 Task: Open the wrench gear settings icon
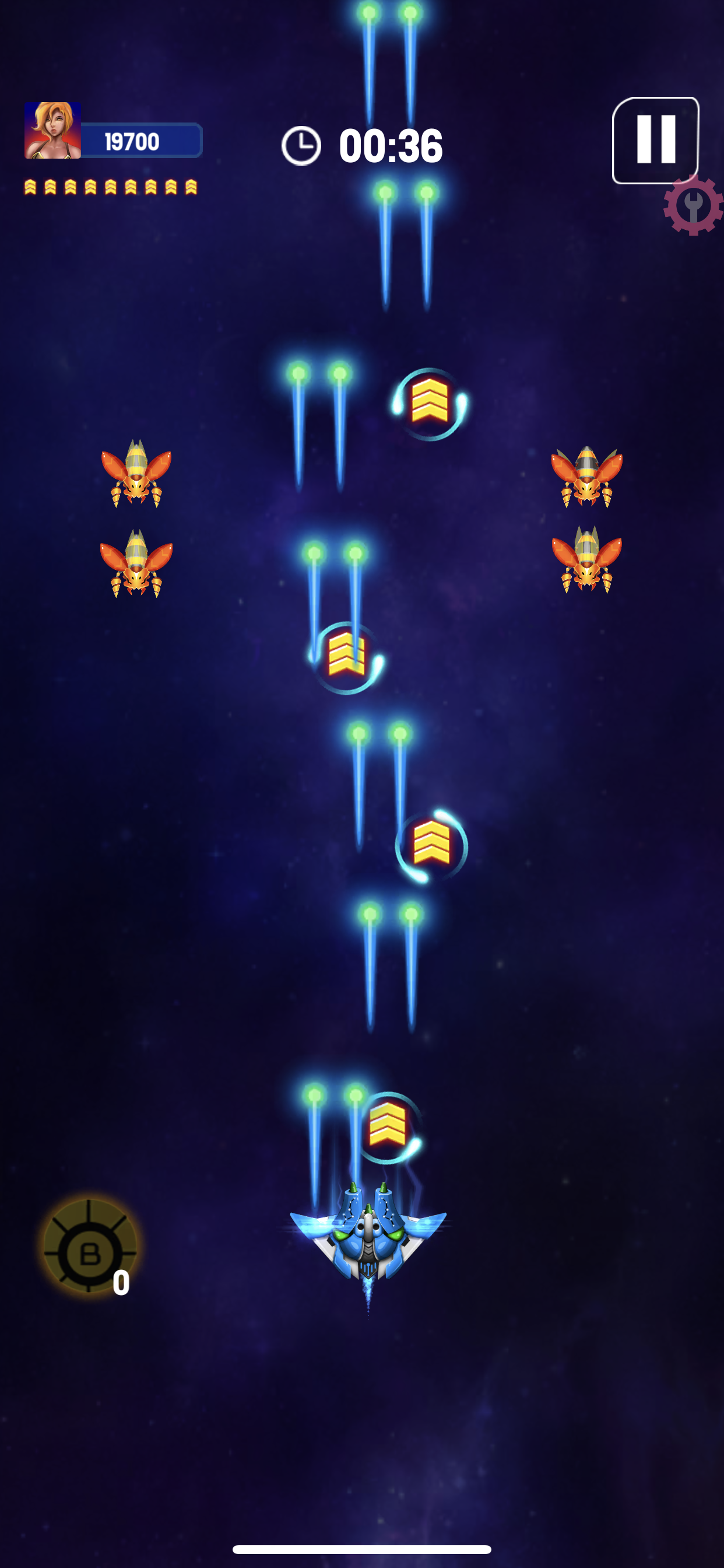click(693, 205)
